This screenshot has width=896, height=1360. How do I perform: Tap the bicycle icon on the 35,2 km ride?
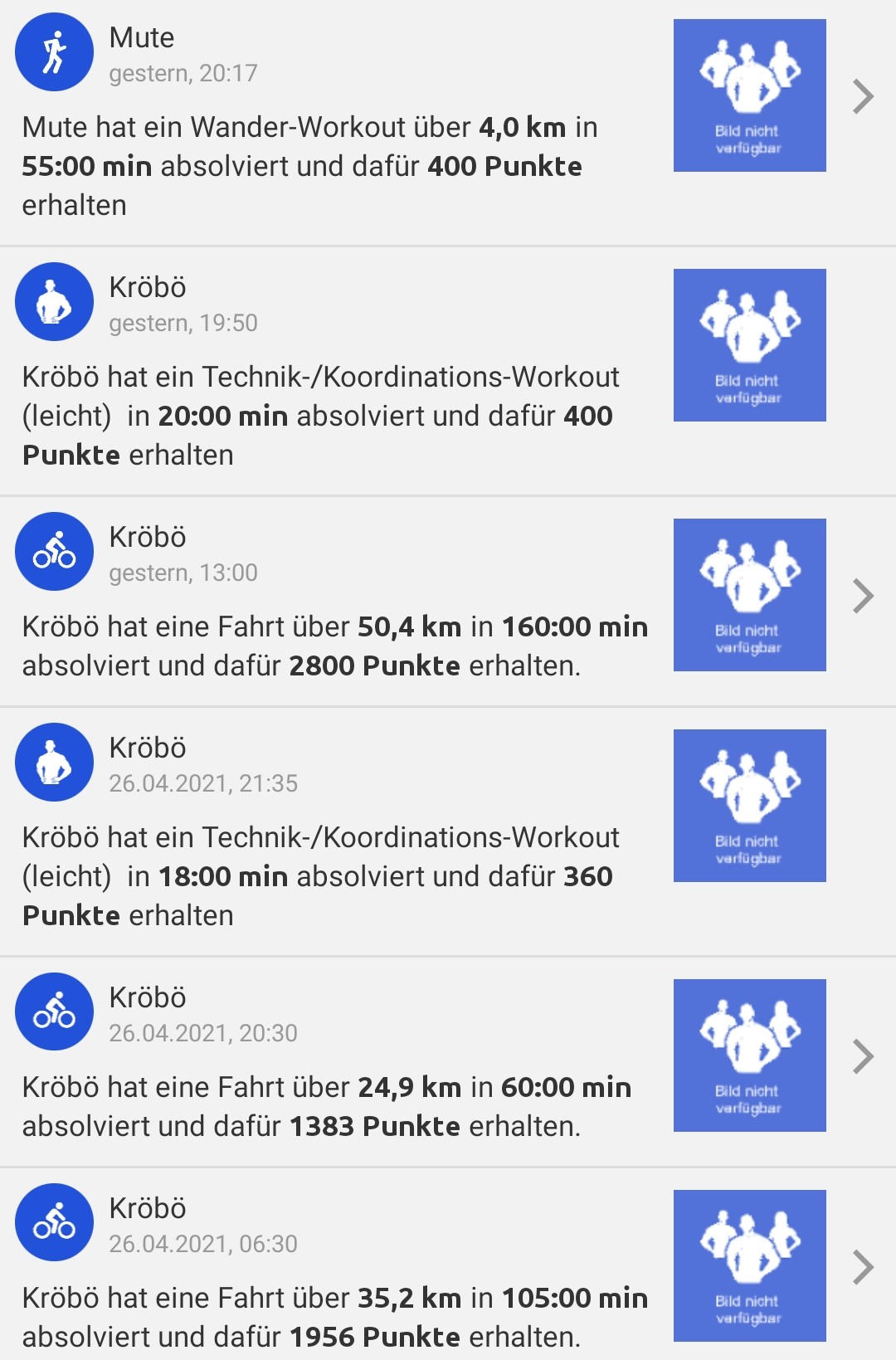click(x=52, y=1223)
